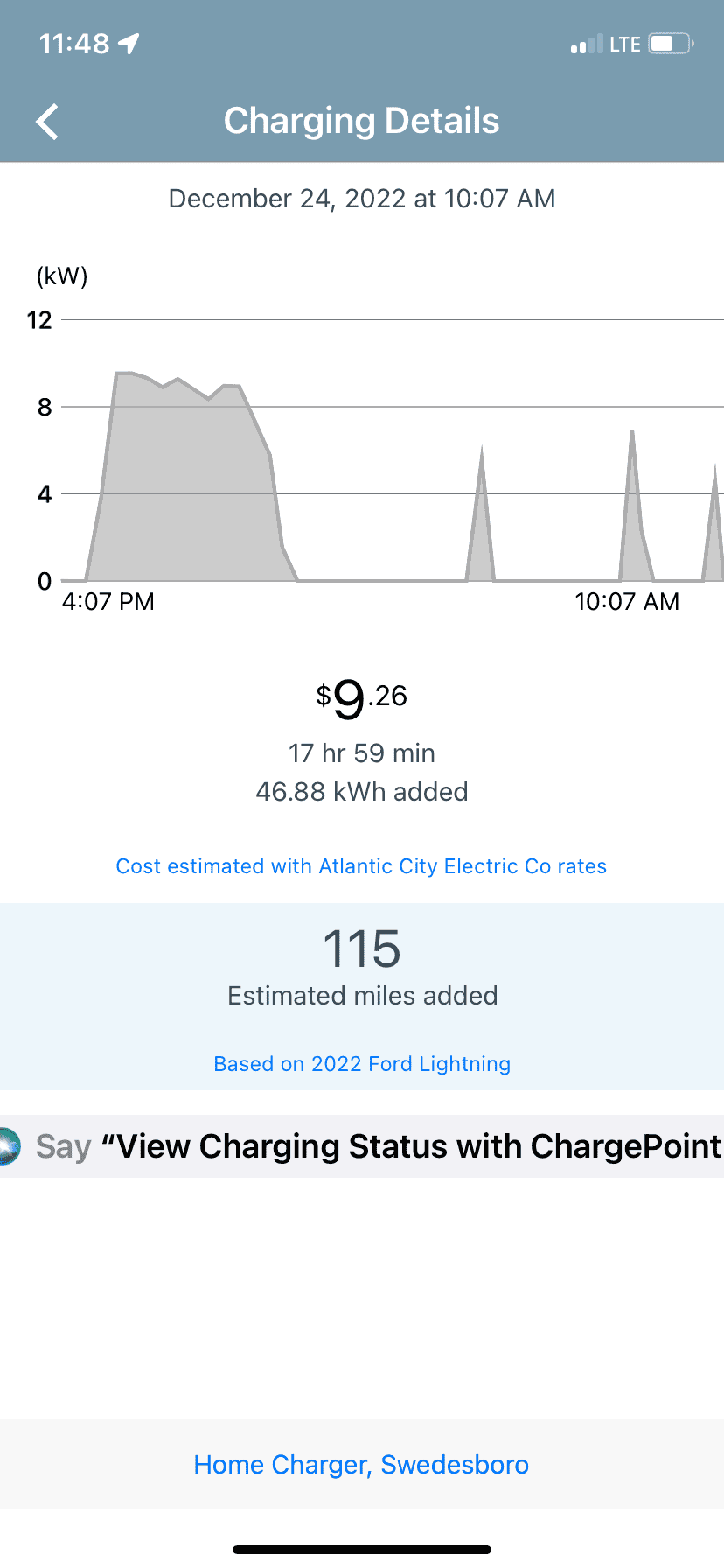Open Atlantic City Electric Co rates link

tap(361, 866)
